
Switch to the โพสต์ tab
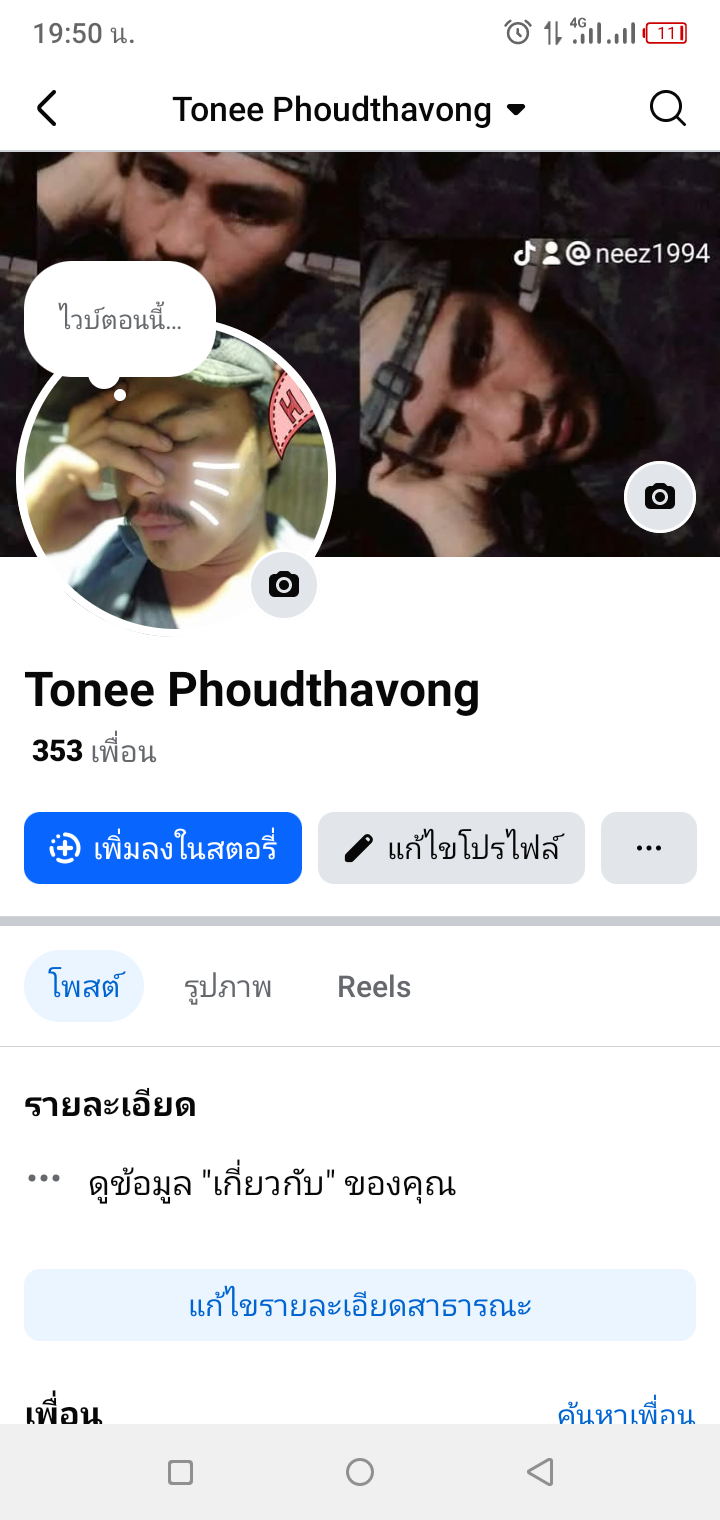point(84,986)
